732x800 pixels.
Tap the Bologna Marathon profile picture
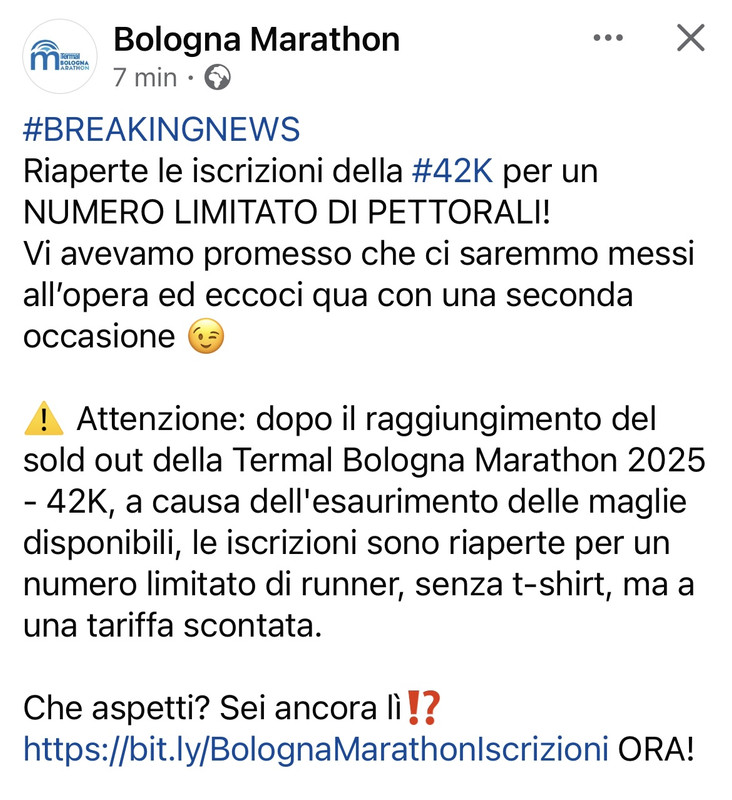(x=59, y=56)
